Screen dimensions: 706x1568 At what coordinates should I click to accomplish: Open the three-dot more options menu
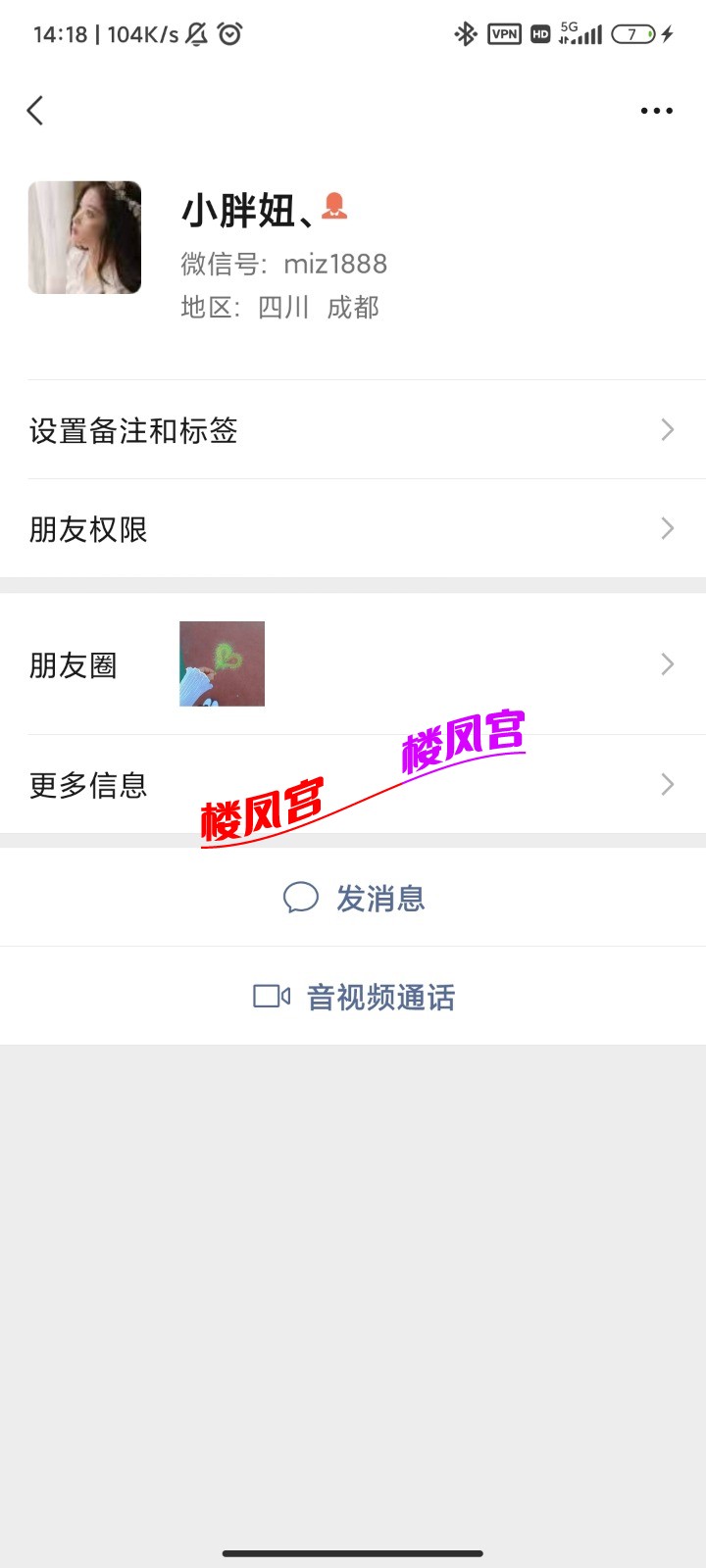pyautogui.click(x=655, y=111)
